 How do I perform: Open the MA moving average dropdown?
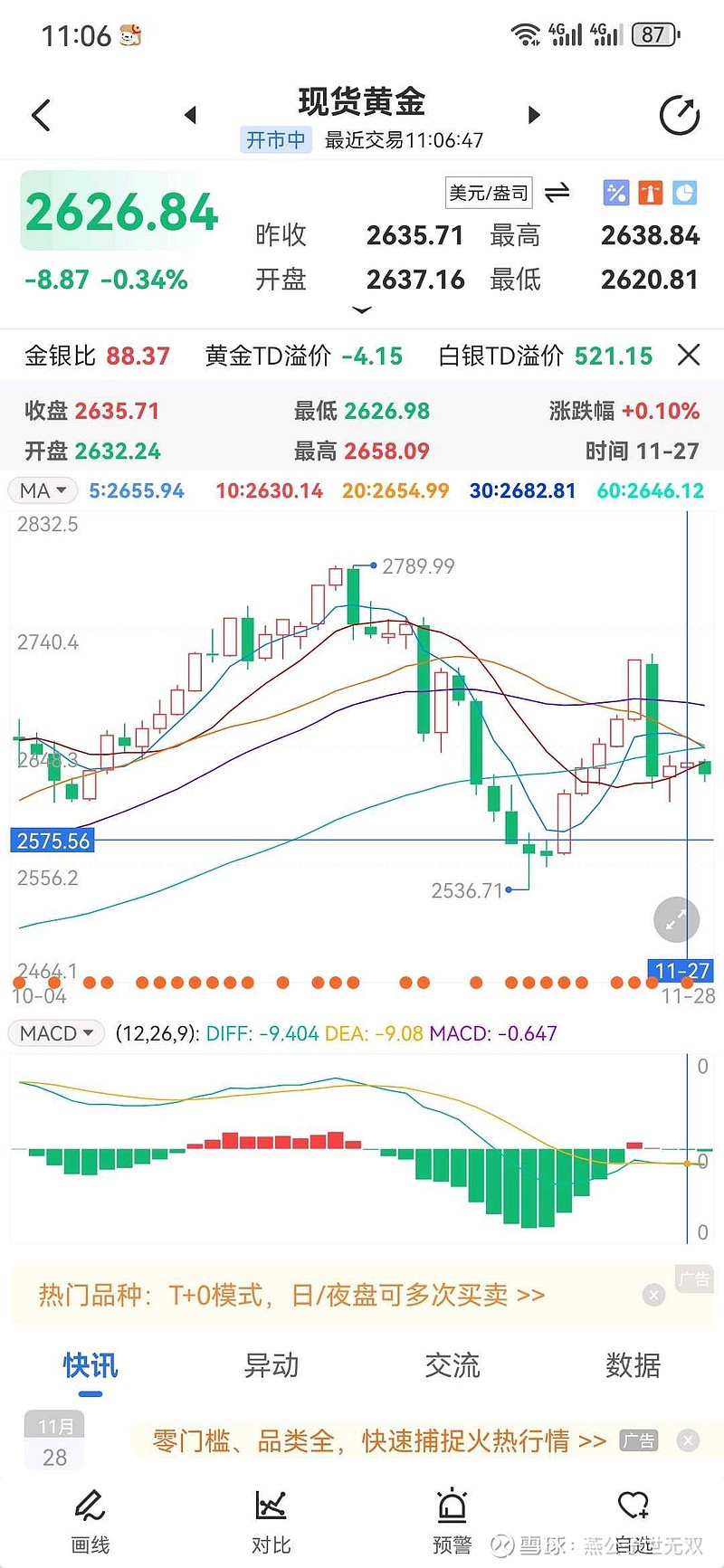point(42,489)
